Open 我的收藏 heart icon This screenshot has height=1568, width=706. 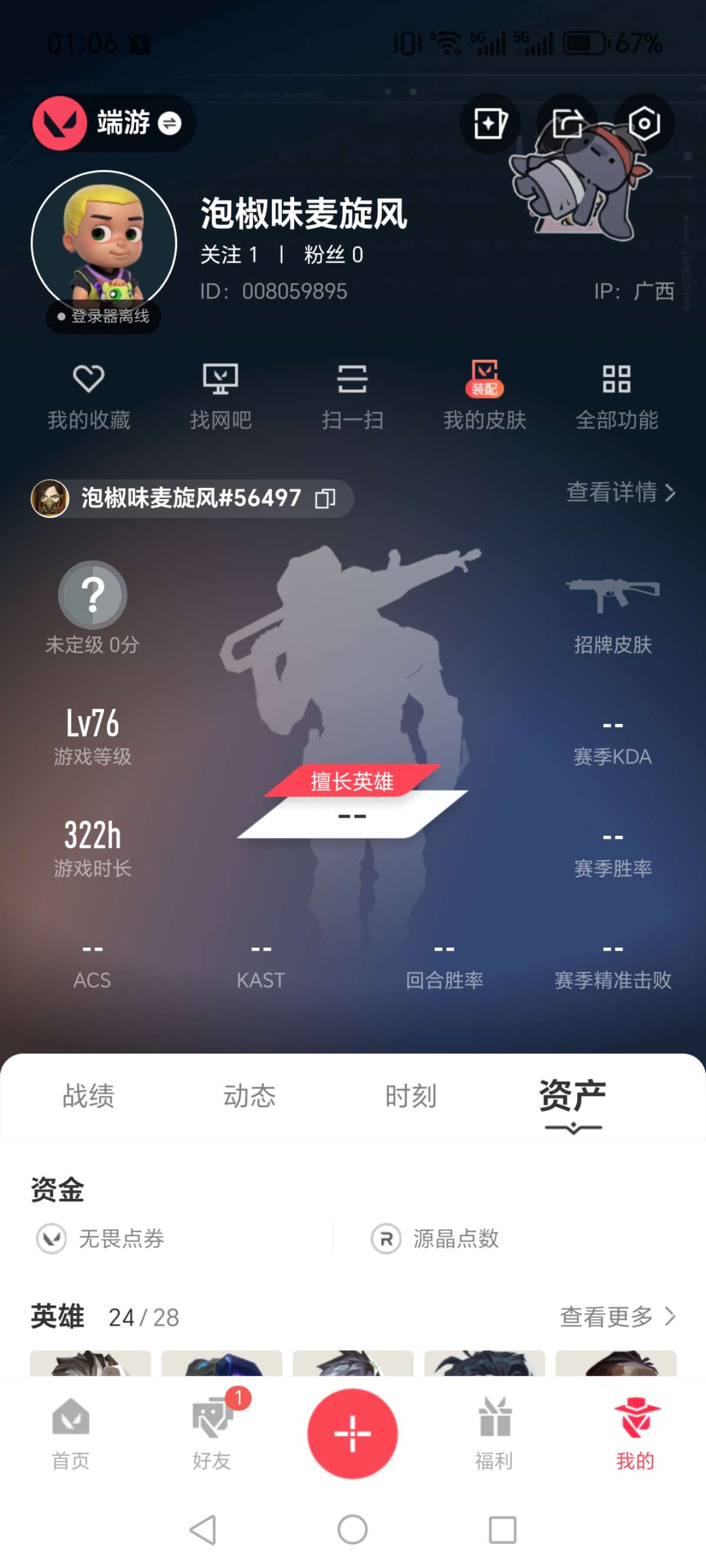pos(89,396)
